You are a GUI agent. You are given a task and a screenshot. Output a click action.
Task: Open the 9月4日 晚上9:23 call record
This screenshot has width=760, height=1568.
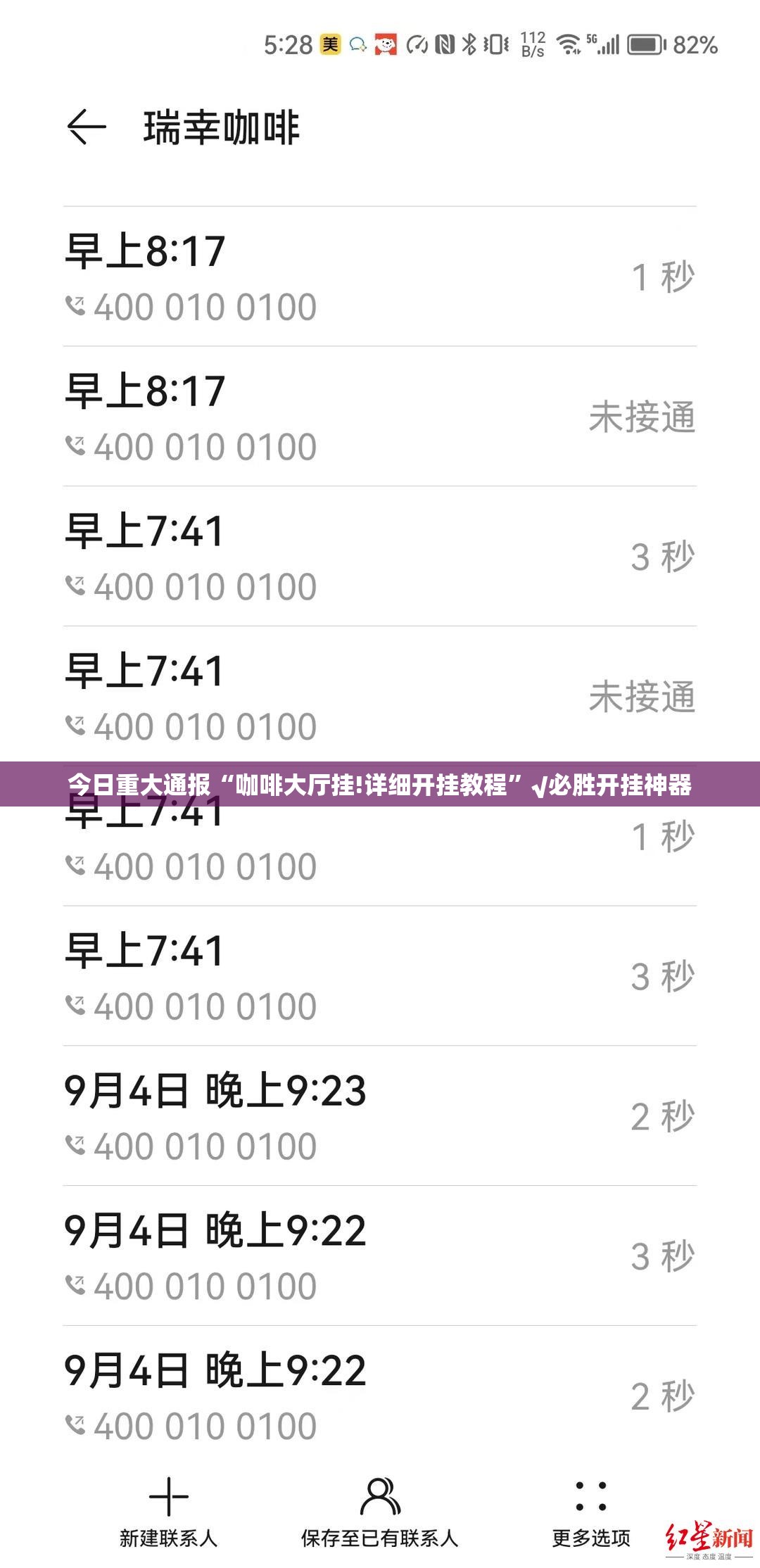tap(380, 1116)
